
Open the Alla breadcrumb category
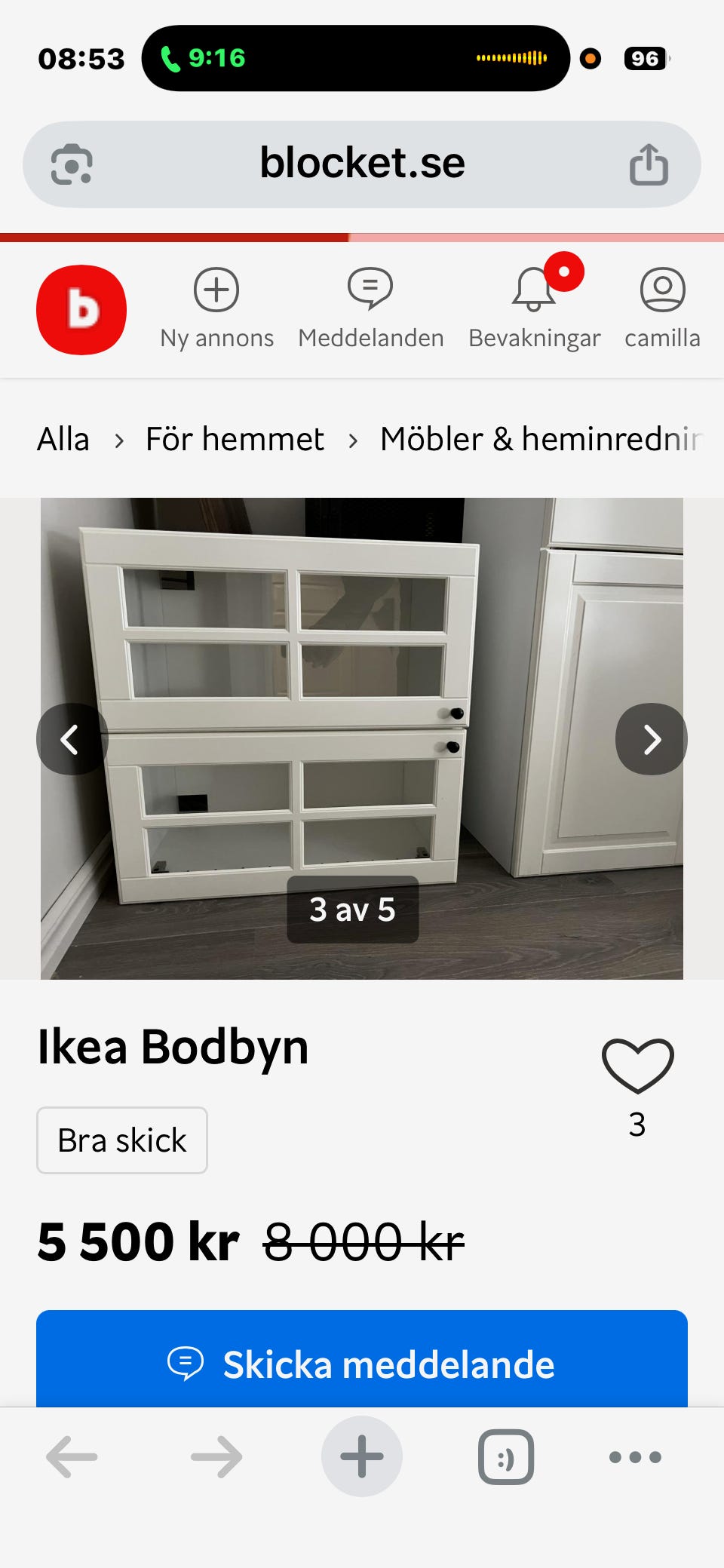[63, 439]
